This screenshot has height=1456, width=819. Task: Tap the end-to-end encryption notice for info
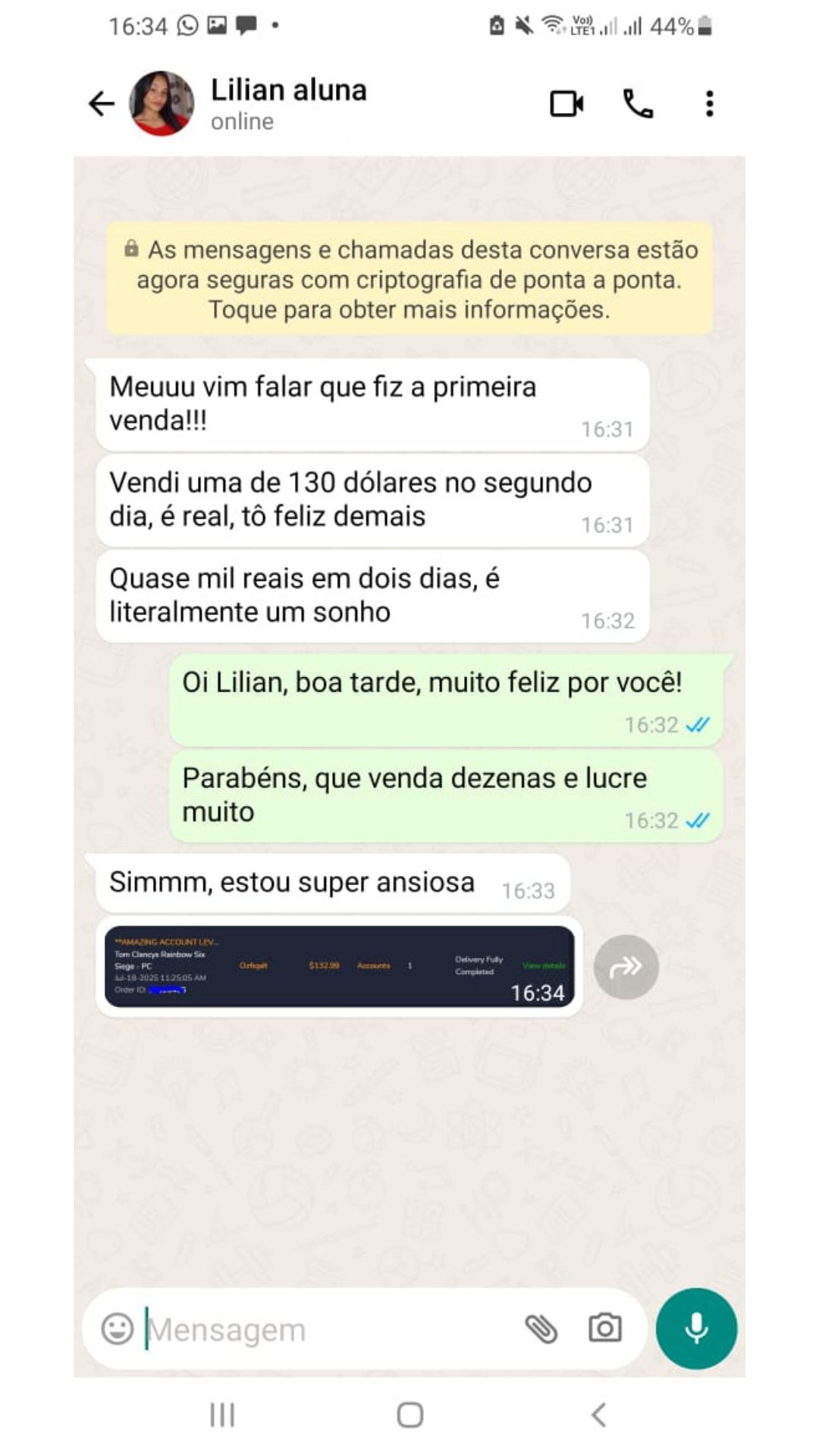409,279
